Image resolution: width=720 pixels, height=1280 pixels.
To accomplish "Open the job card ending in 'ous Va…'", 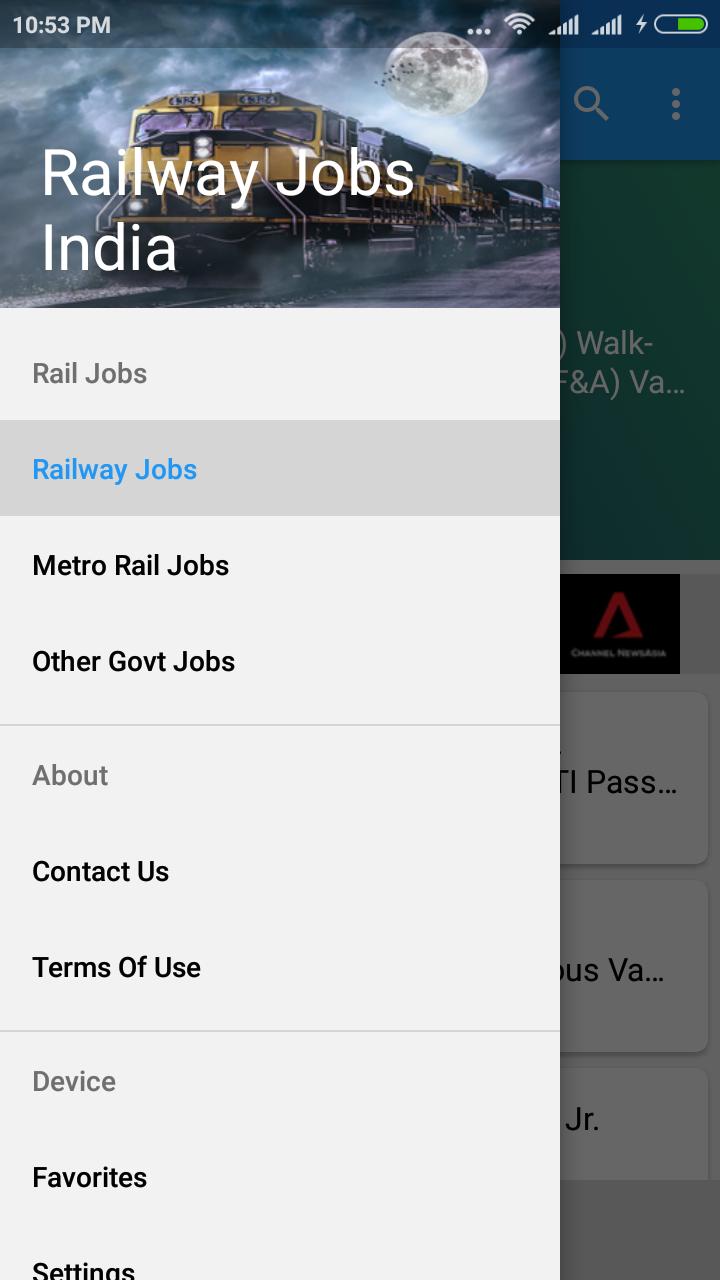I will (630, 967).
